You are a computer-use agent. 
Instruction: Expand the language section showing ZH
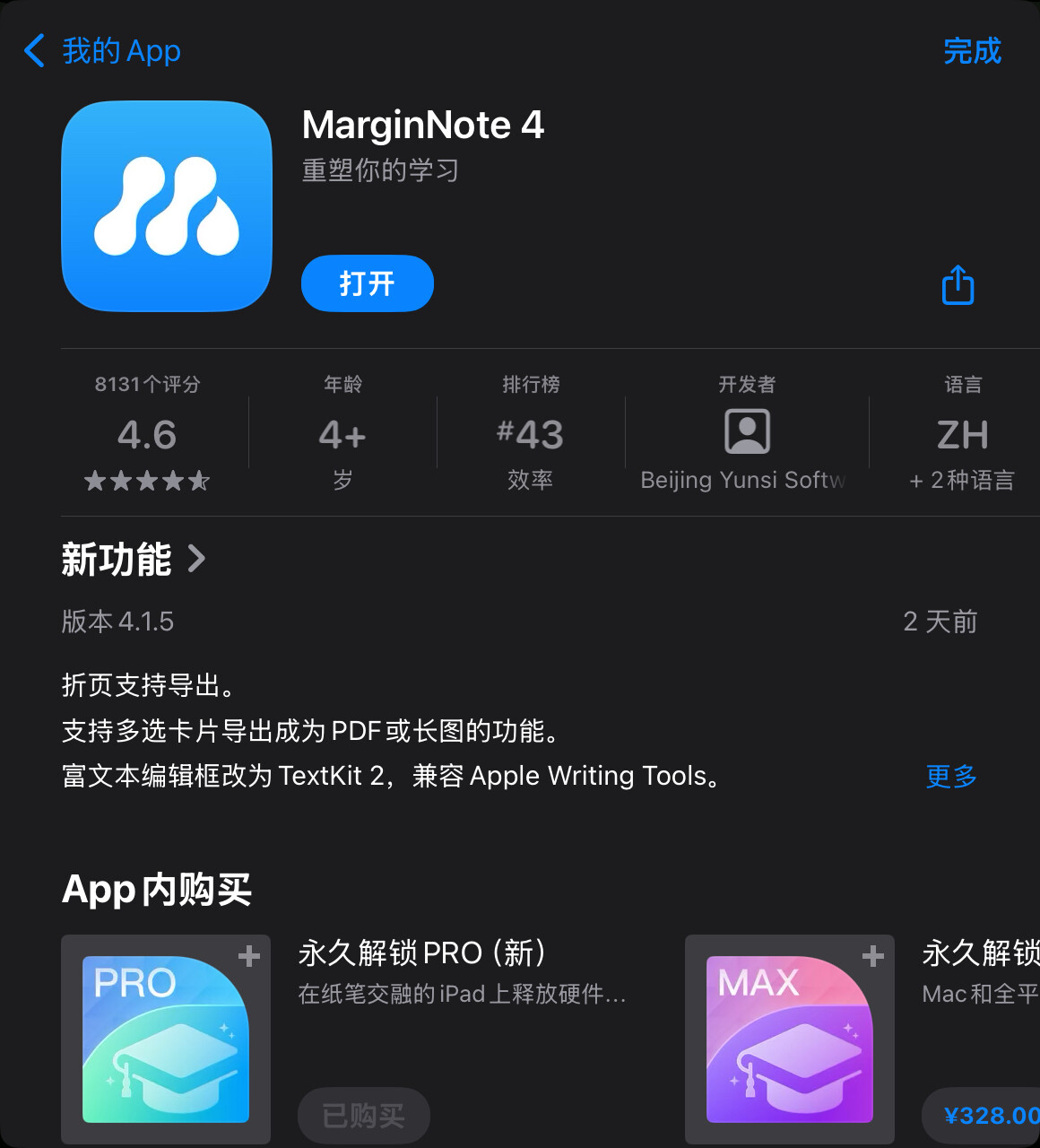pyautogui.click(x=961, y=435)
